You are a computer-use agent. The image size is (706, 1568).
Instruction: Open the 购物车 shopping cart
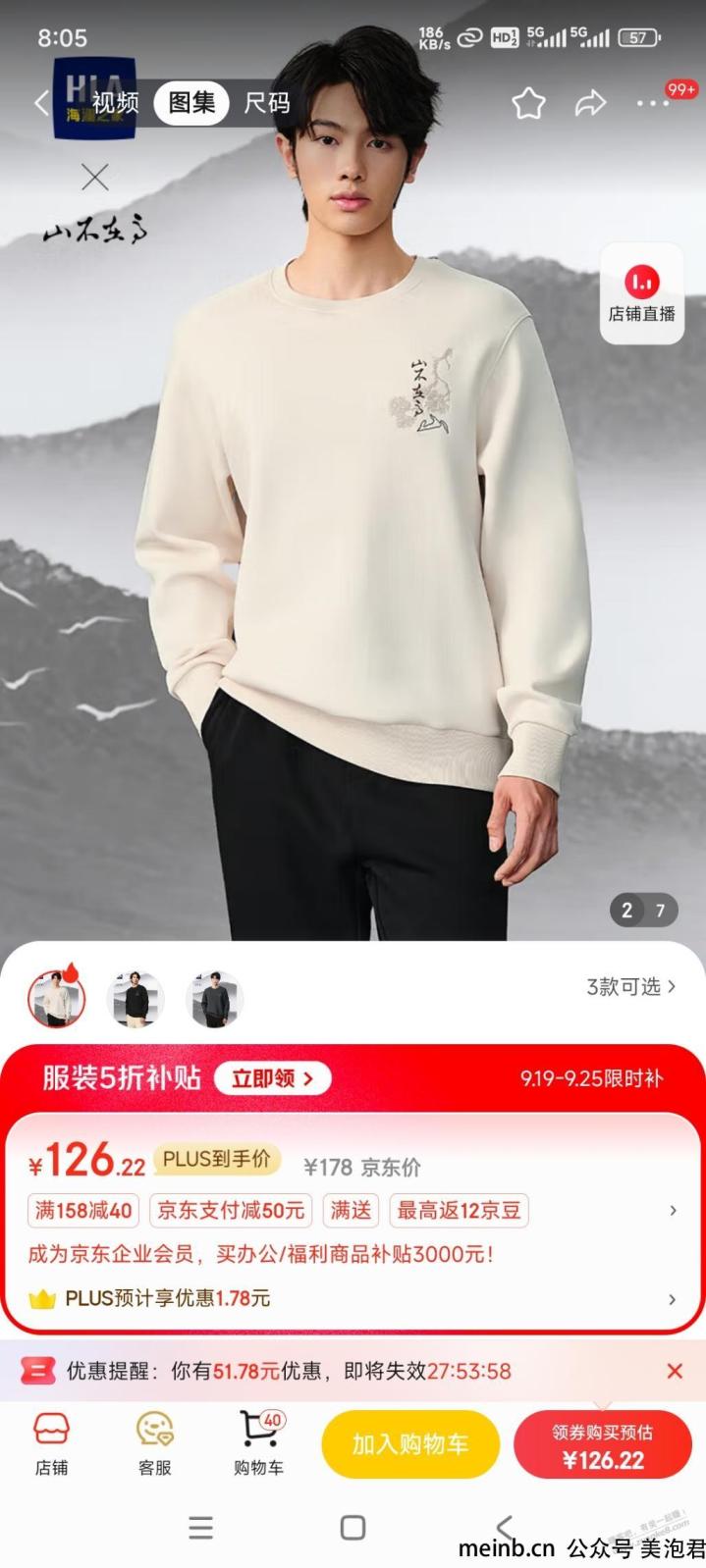[x=258, y=1443]
